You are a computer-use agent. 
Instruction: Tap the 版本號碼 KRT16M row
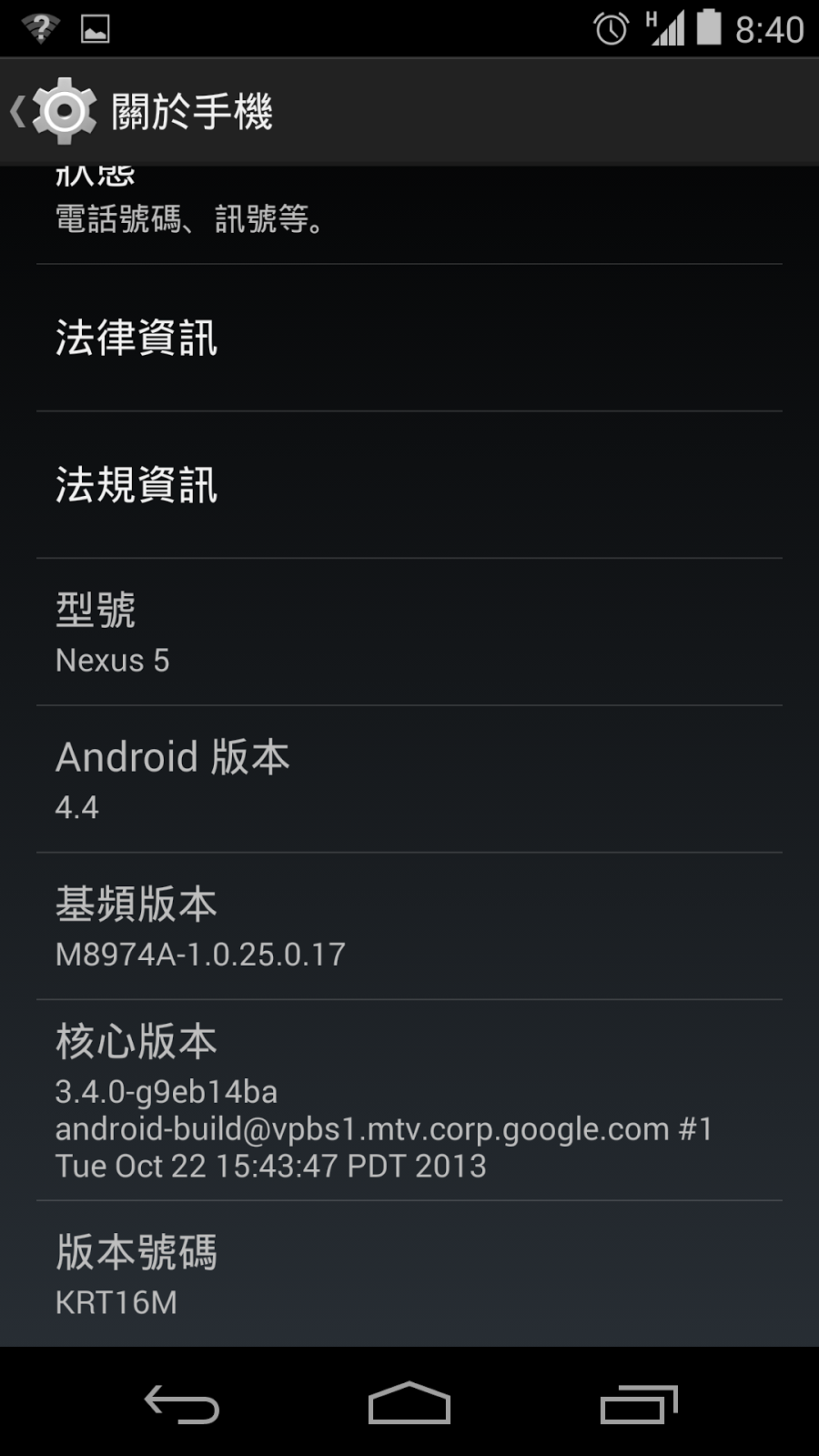pyautogui.click(x=409, y=1274)
